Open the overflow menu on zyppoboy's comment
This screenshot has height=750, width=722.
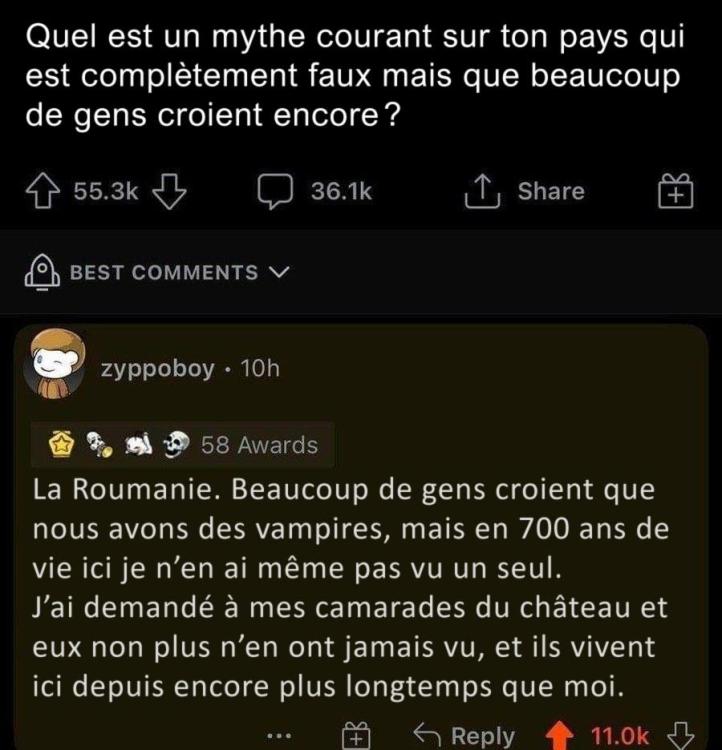click(x=281, y=737)
